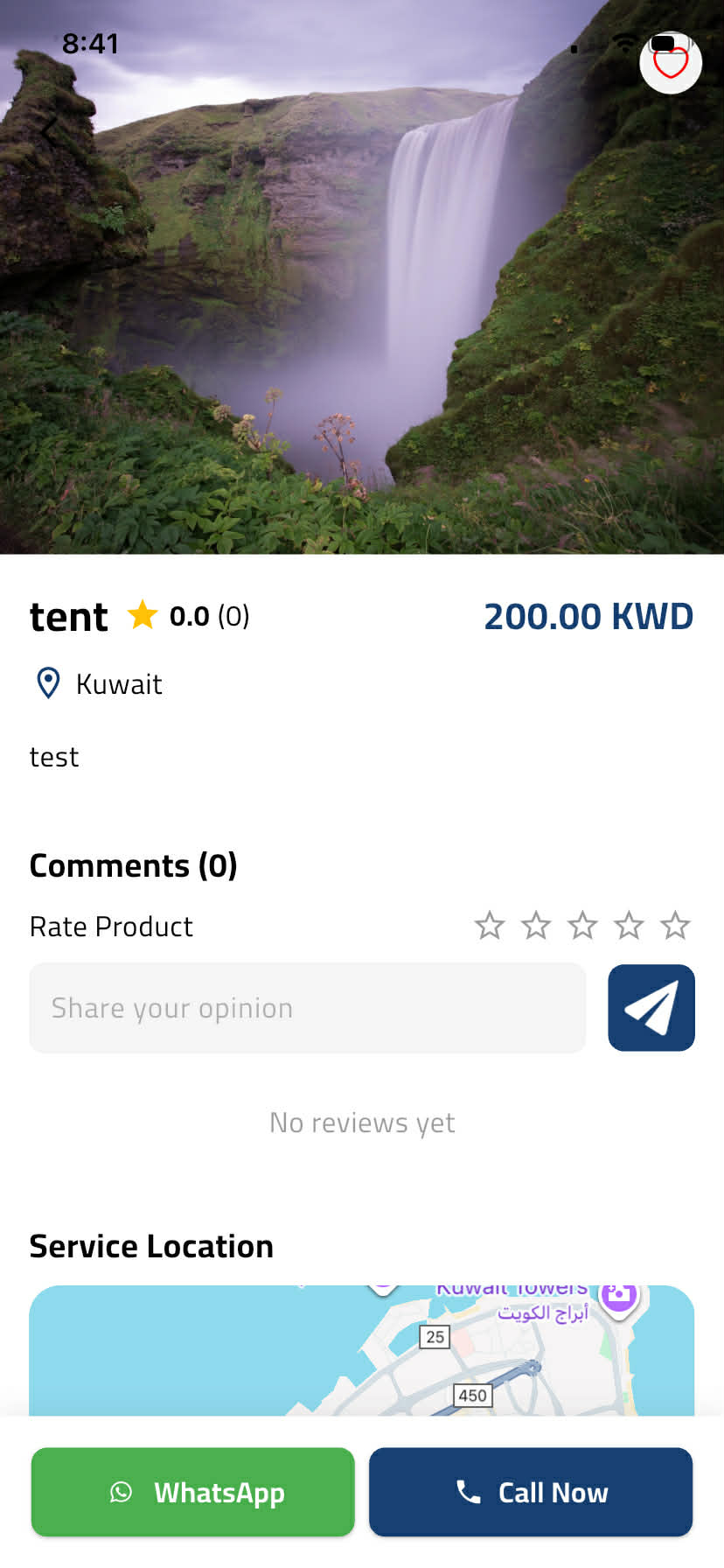Give the product a five-star rating
Screen dimensions: 724x1568
[675, 926]
